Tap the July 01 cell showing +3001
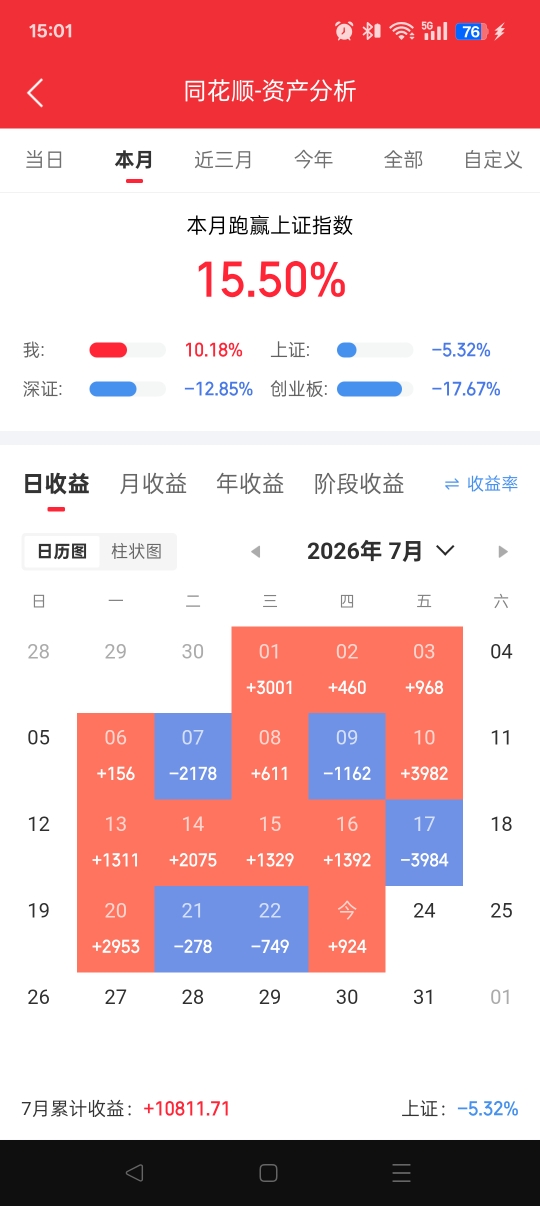 pos(270,670)
